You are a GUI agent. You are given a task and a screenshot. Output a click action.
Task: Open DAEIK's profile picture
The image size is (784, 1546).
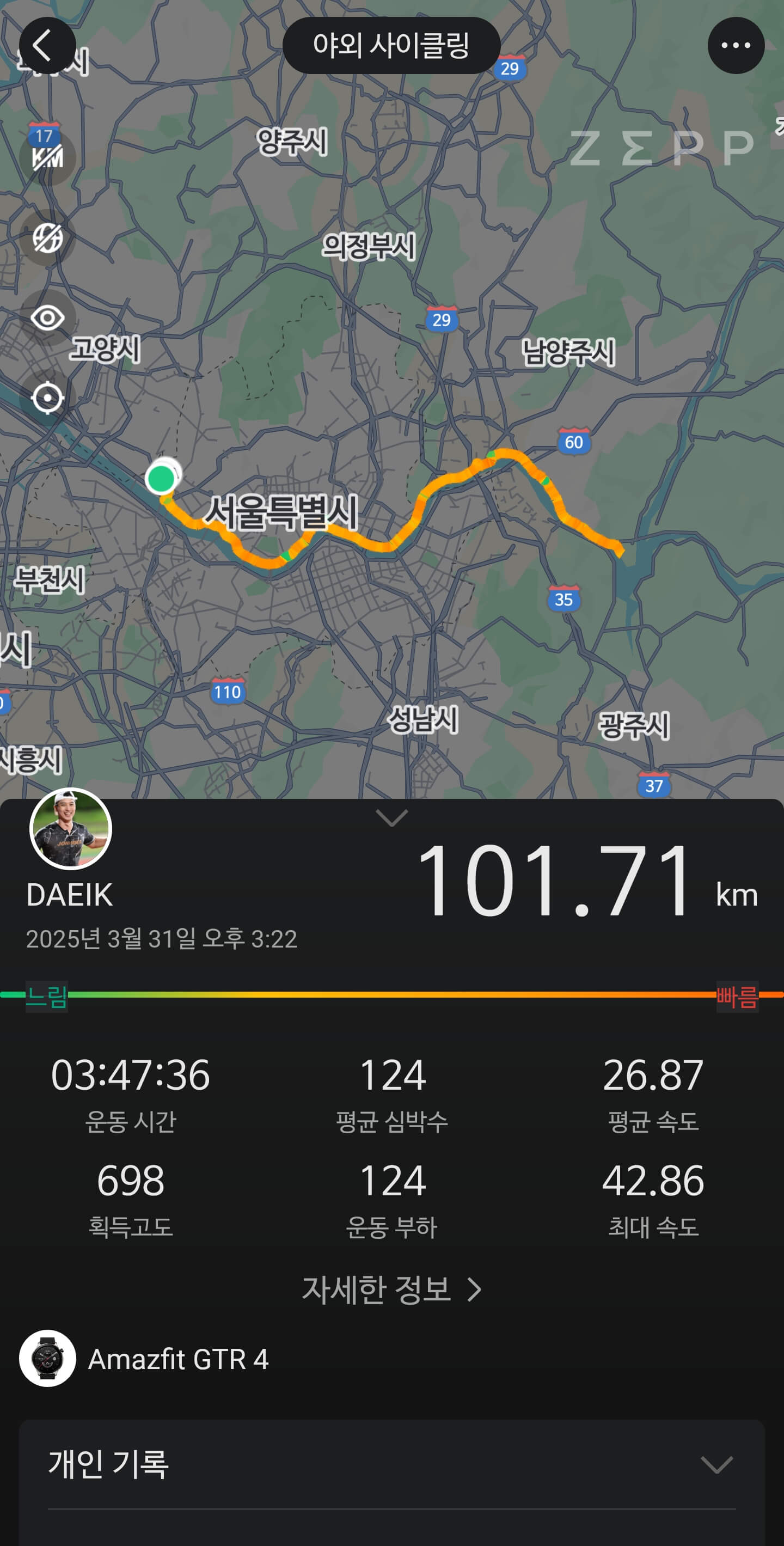point(71,829)
